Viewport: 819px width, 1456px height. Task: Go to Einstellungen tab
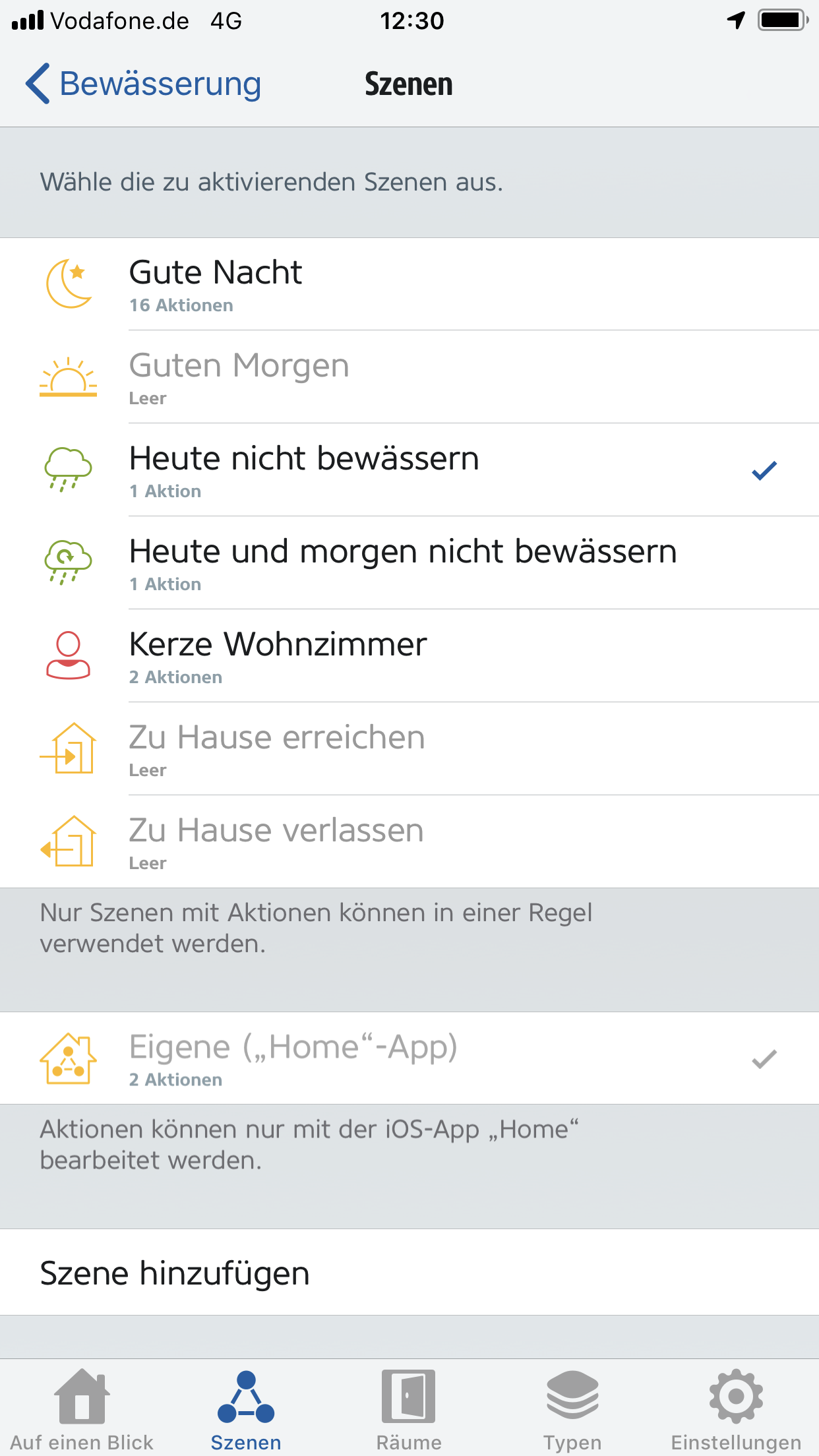(x=736, y=1409)
